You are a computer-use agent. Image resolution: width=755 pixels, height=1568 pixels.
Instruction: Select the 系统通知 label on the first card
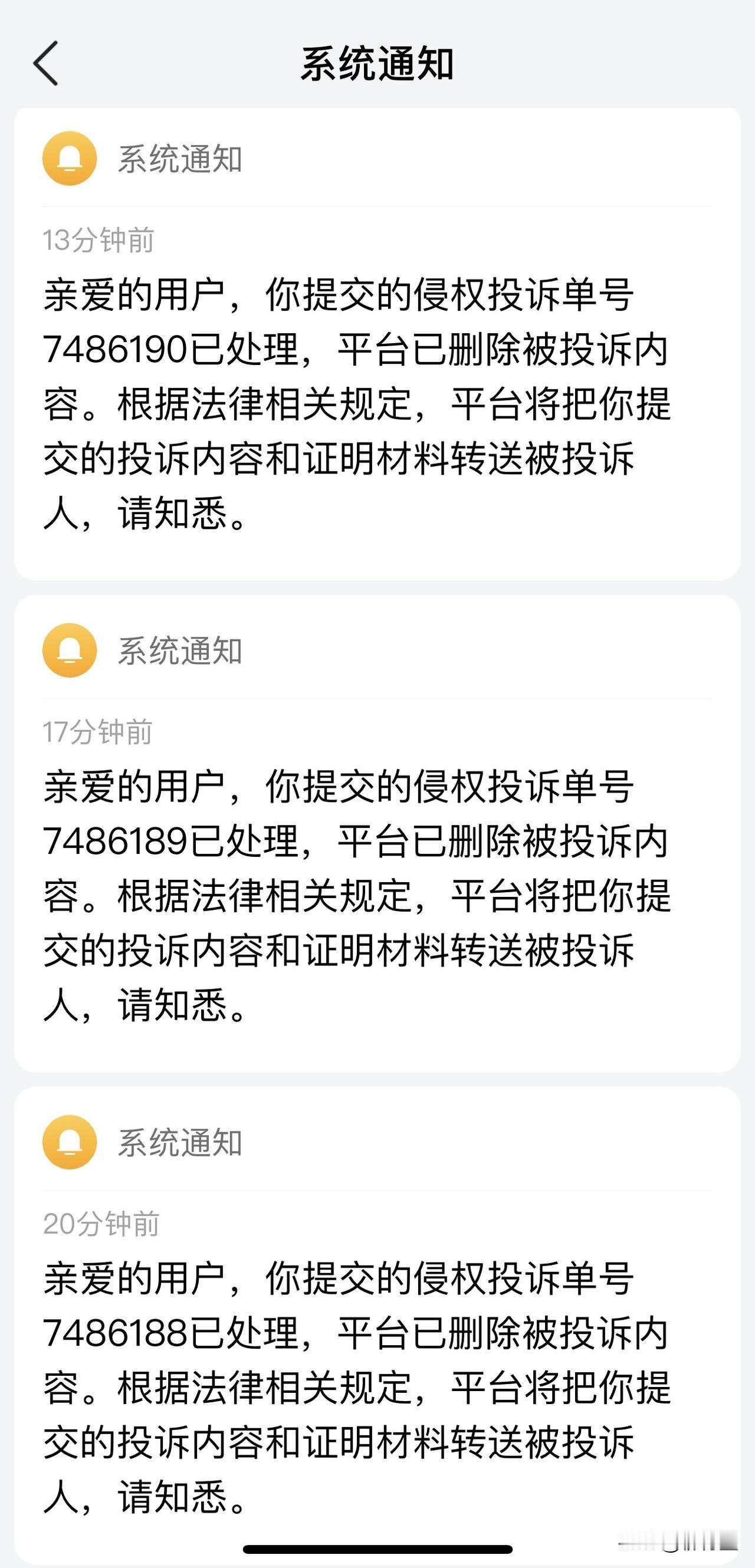coord(180,159)
